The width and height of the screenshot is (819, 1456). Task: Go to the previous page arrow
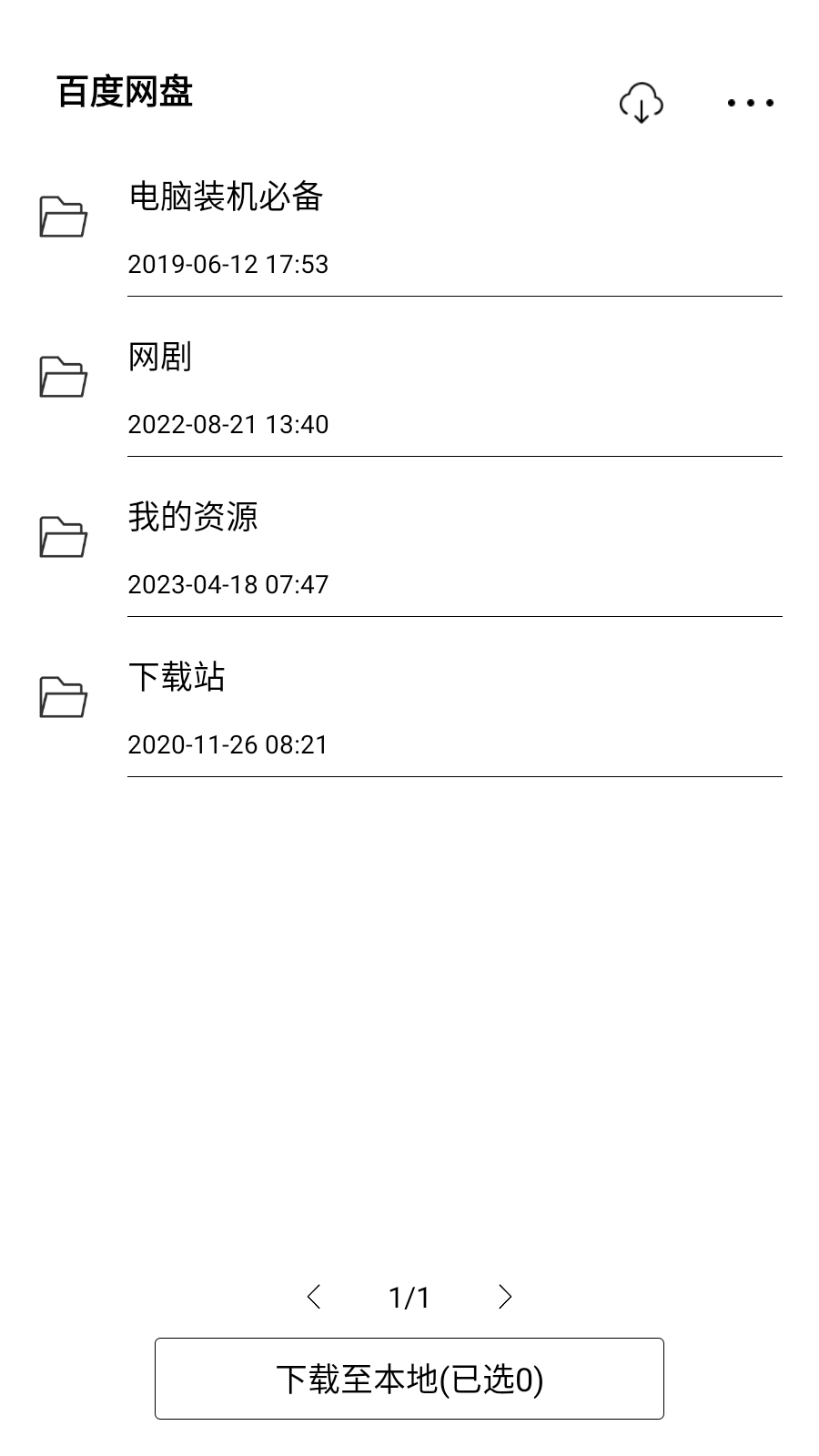pyautogui.click(x=315, y=1297)
